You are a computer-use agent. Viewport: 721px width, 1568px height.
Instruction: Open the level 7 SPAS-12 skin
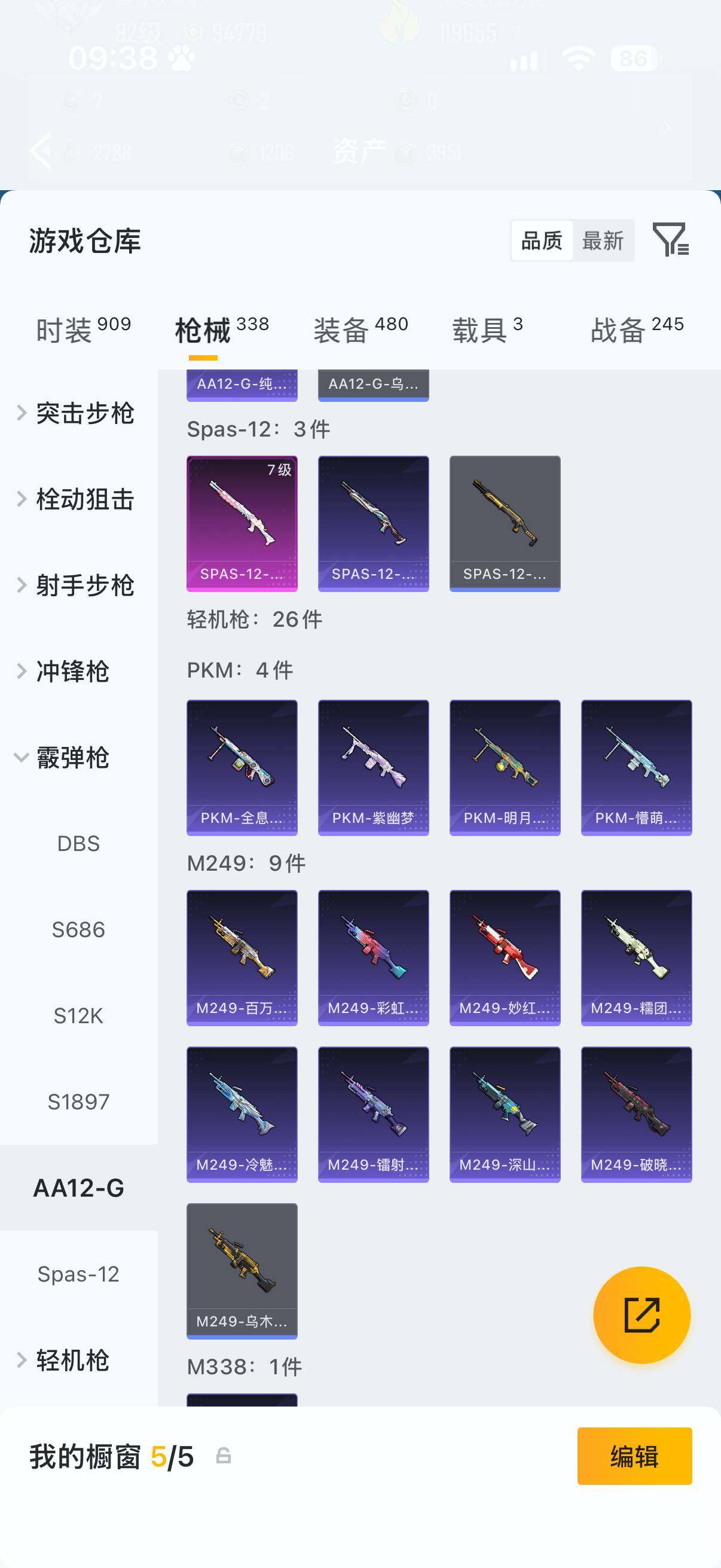(242, 523)
